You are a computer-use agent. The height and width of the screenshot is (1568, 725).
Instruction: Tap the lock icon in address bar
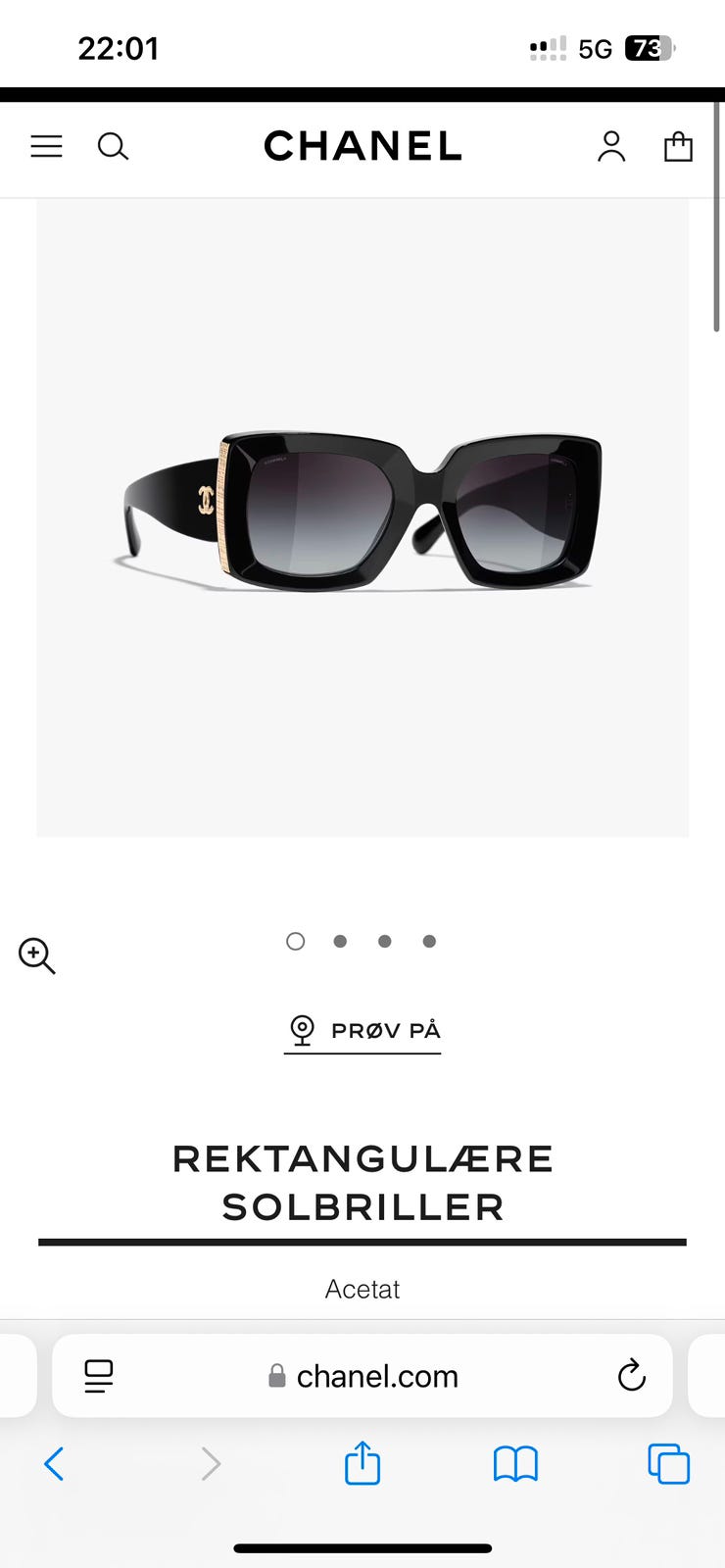276,1376
